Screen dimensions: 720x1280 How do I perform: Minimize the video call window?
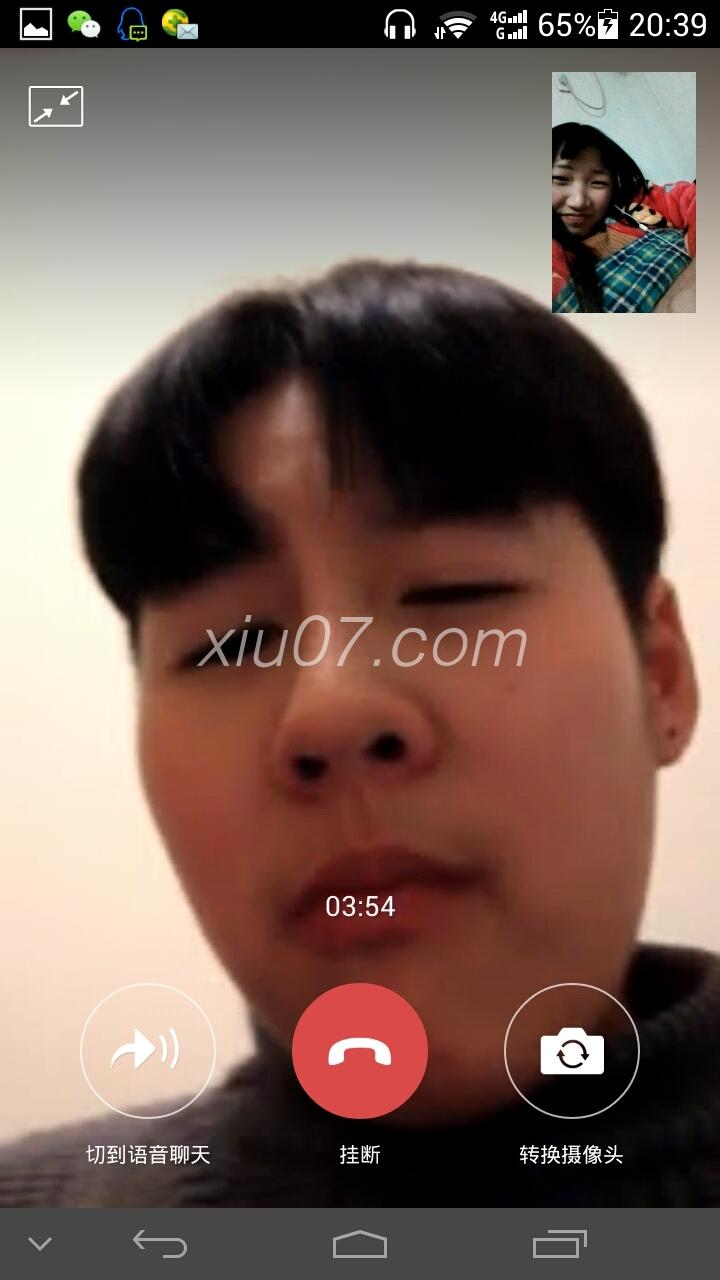tap(56, 107)
